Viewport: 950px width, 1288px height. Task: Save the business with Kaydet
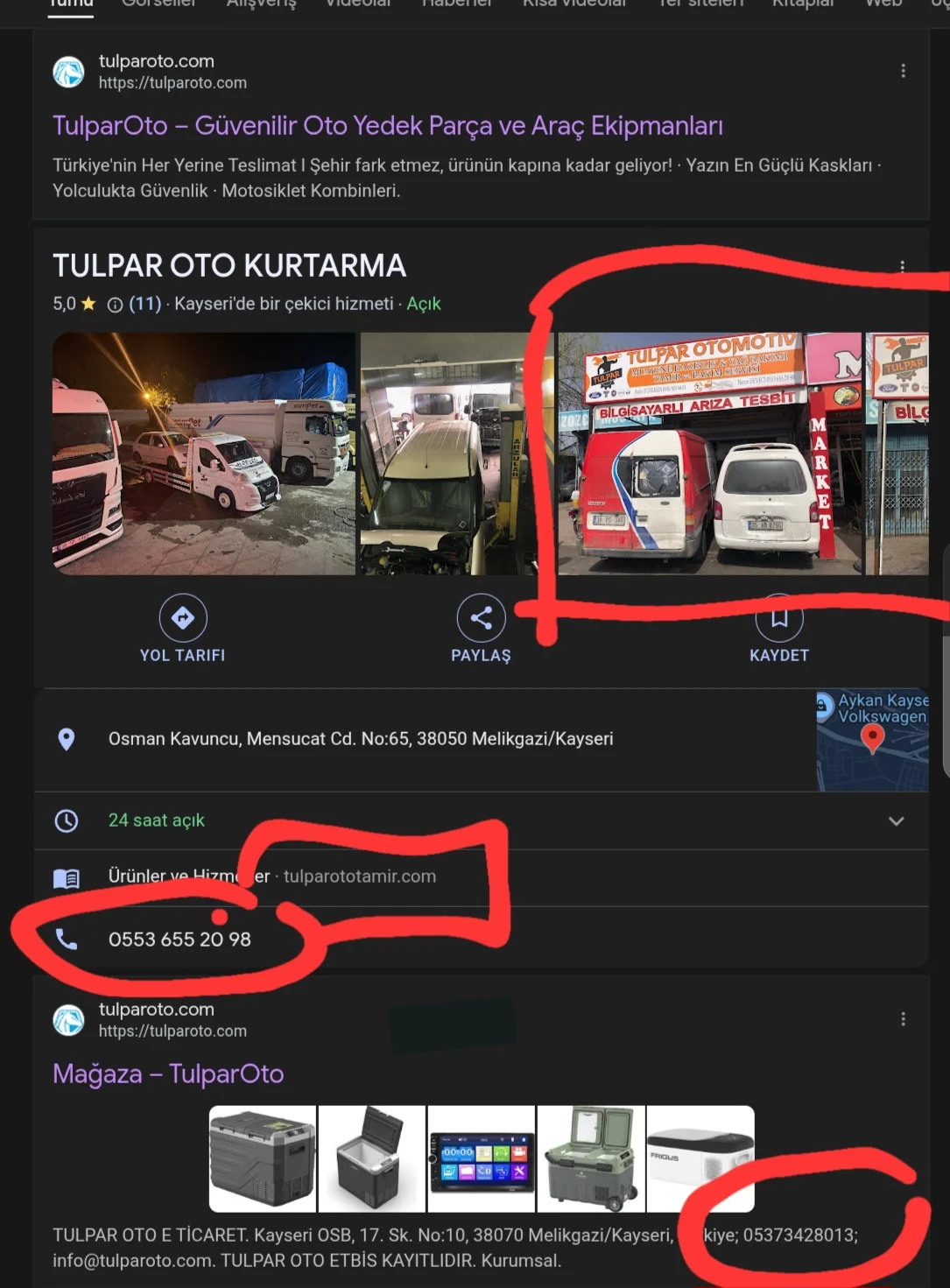779,630
